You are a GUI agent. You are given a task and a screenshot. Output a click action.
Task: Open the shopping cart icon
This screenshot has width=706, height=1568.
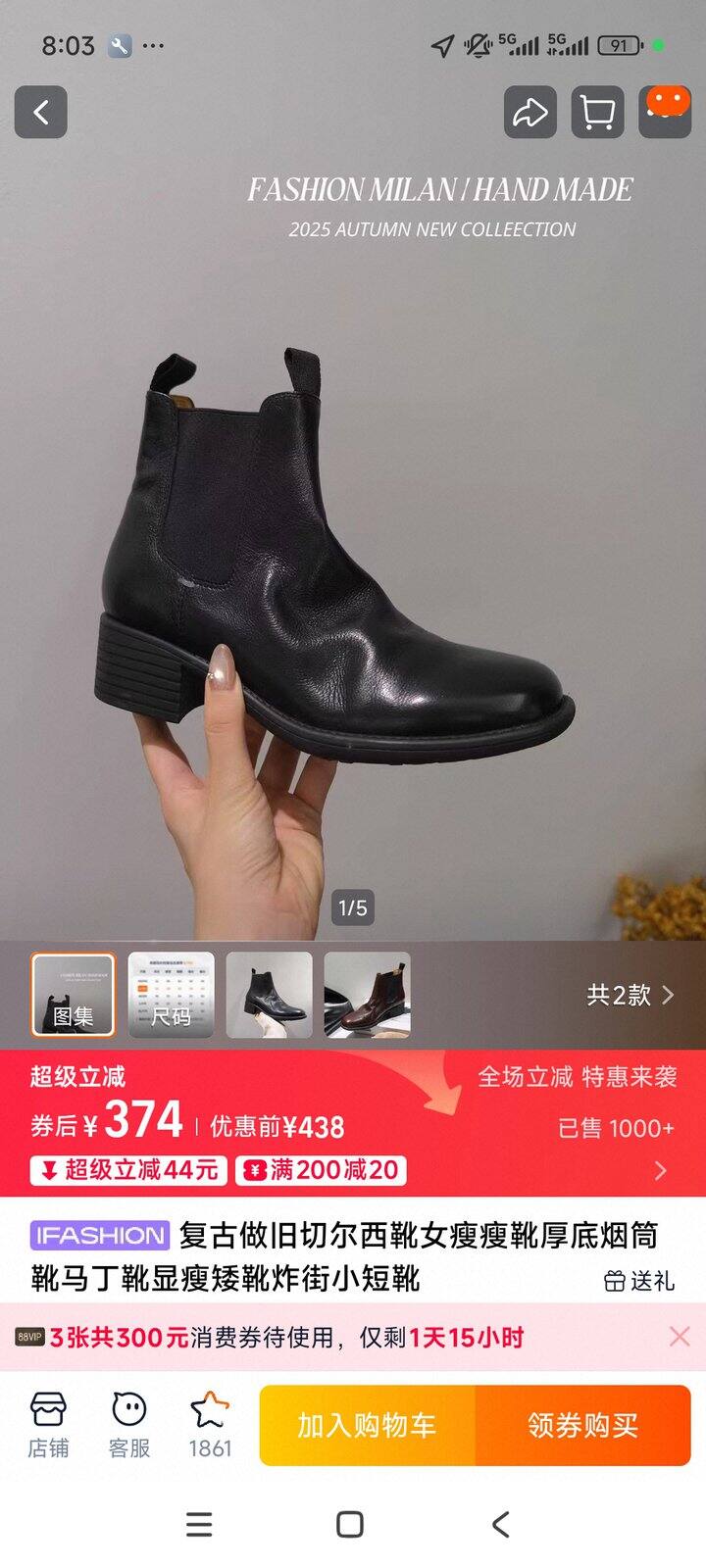597,112
